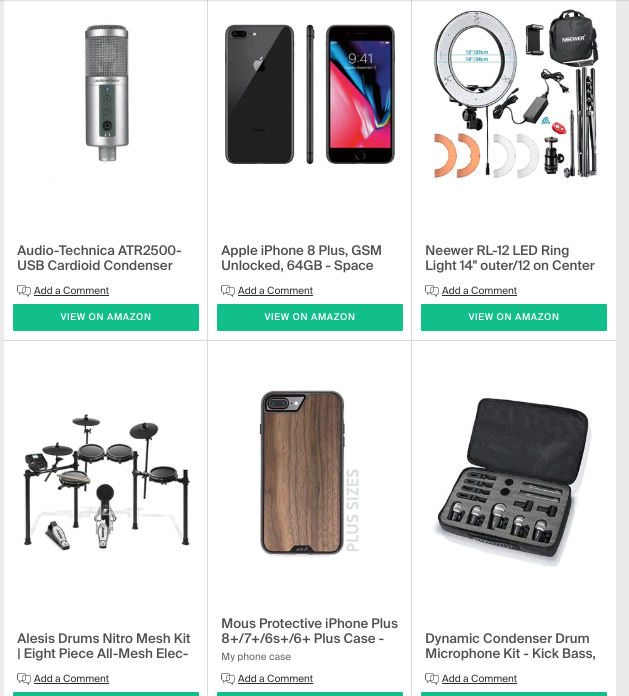Open the Apple iPhone 8 Plus product

[301, 258]
